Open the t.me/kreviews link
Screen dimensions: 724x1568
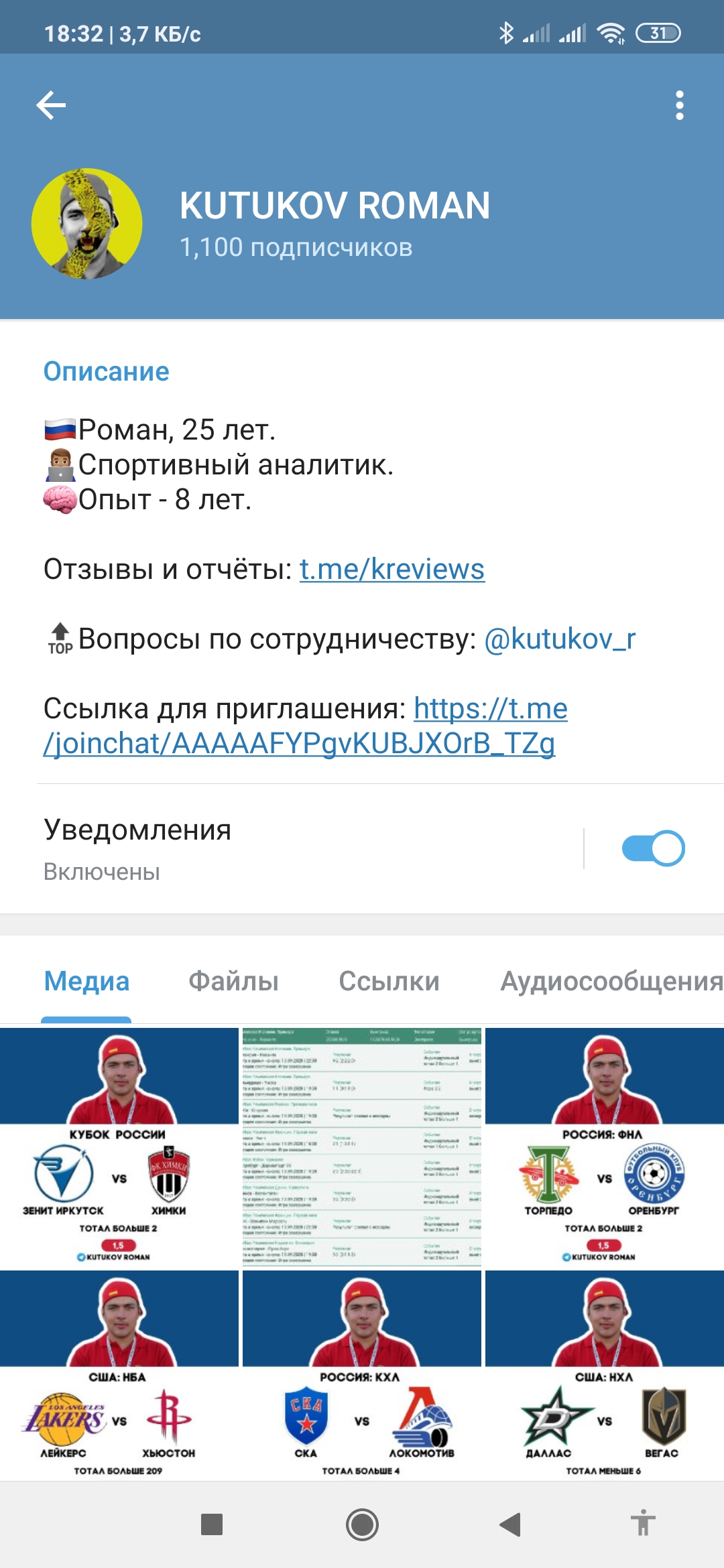click(392, 570)
